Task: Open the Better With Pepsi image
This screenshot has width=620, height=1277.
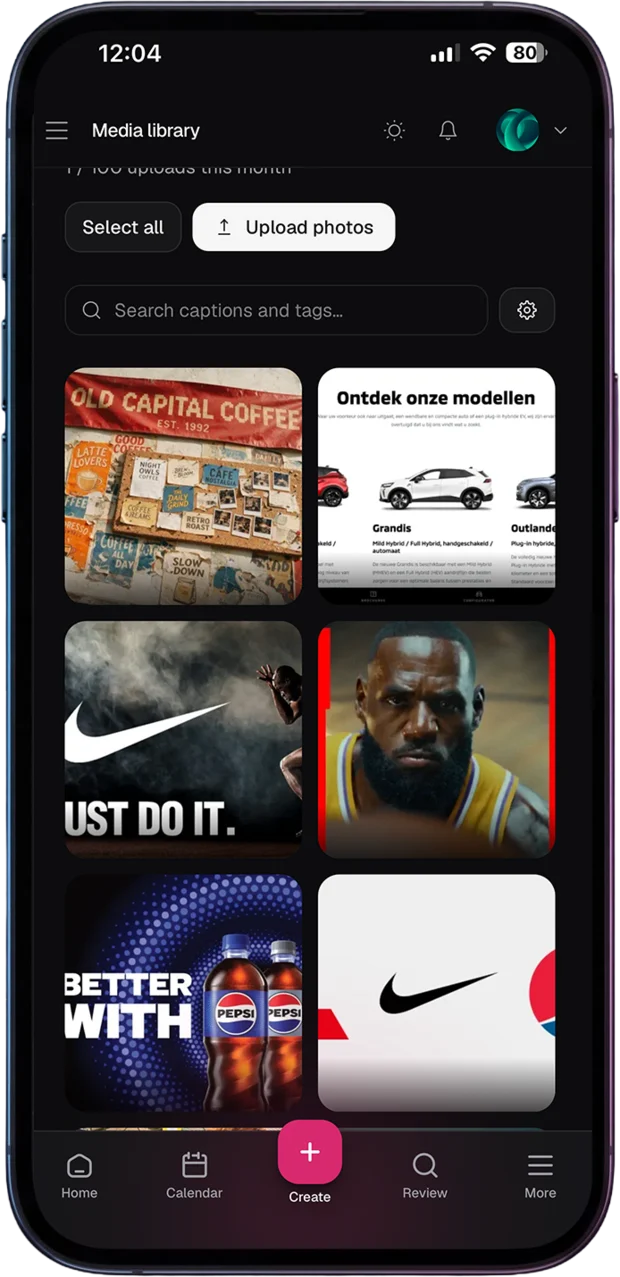Action: pyautogui.click(x=183, y=993)
